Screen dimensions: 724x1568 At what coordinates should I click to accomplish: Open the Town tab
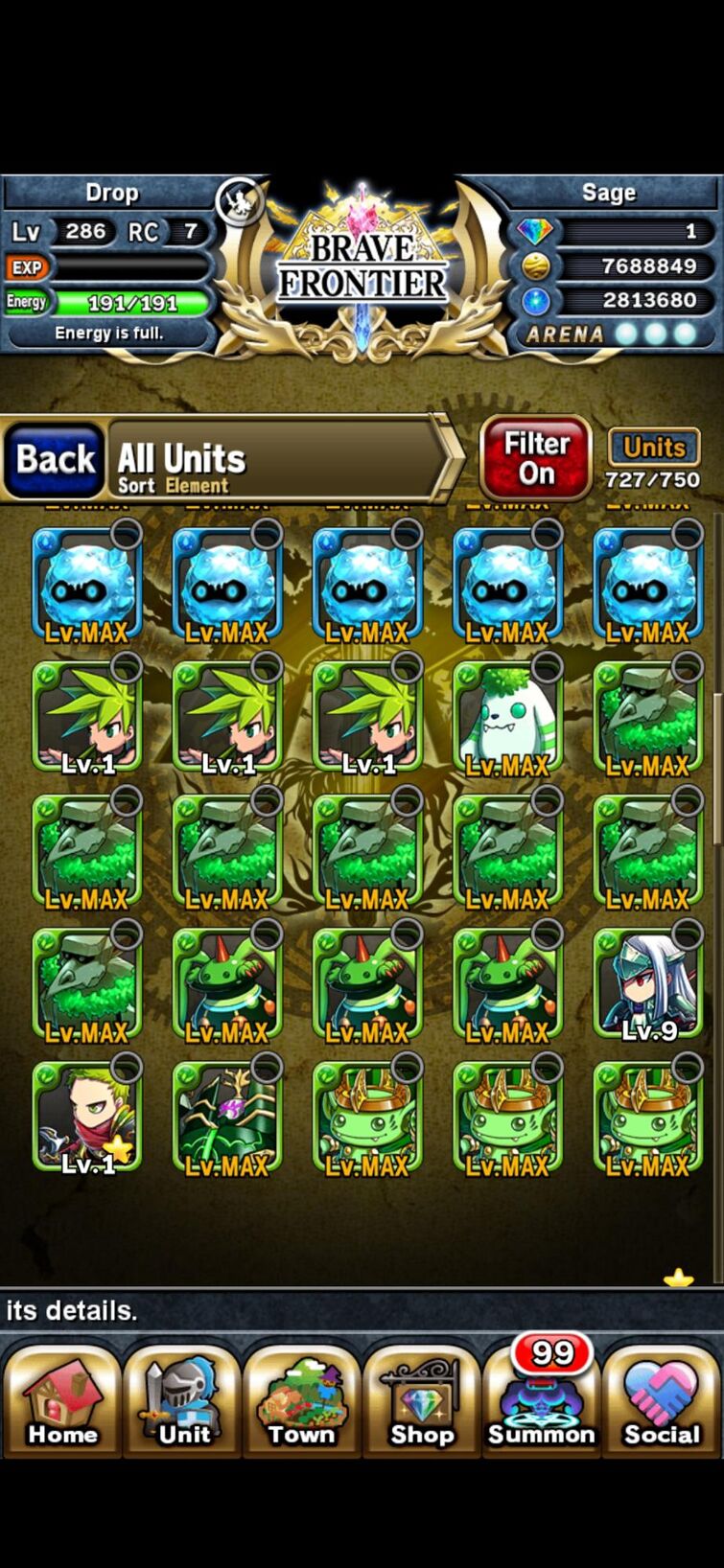[302, 1401]
